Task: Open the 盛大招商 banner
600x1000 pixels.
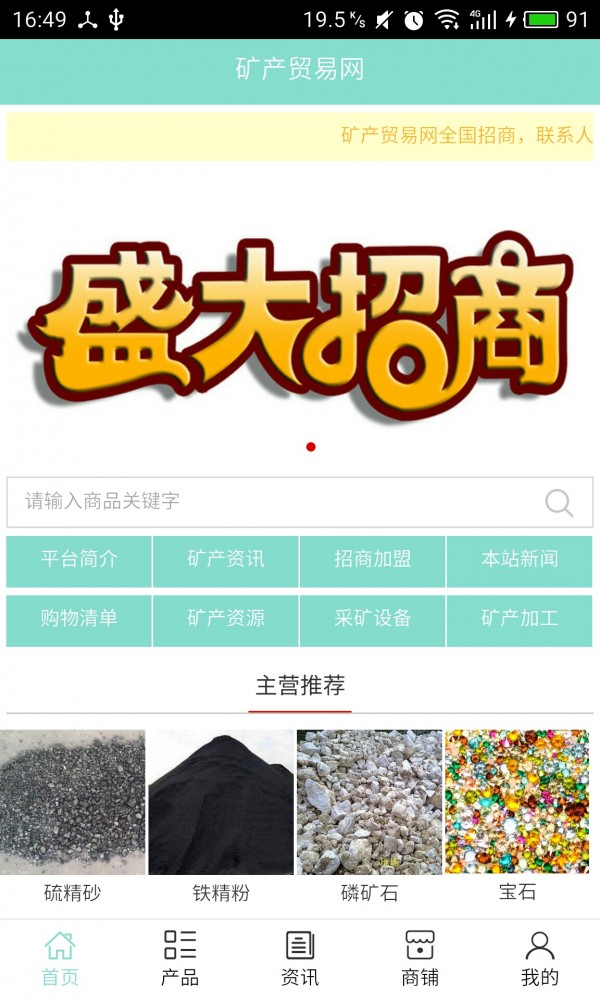Action: pyautogui.click(x=300, y=320)
